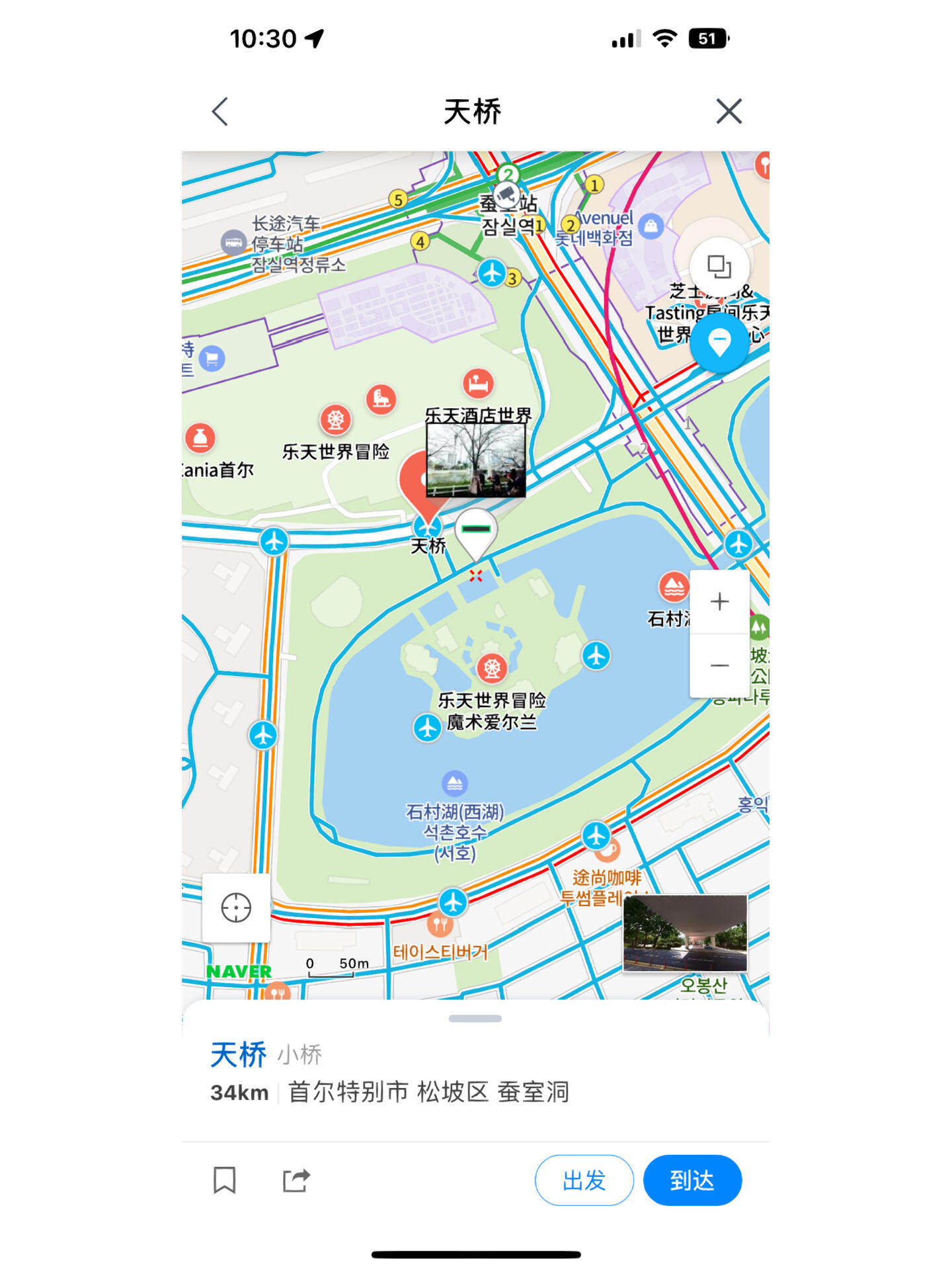Viewport: 952px width, 1270px height.
Task: Close the 天桥 detail page
Action: (x=729, y=111)
